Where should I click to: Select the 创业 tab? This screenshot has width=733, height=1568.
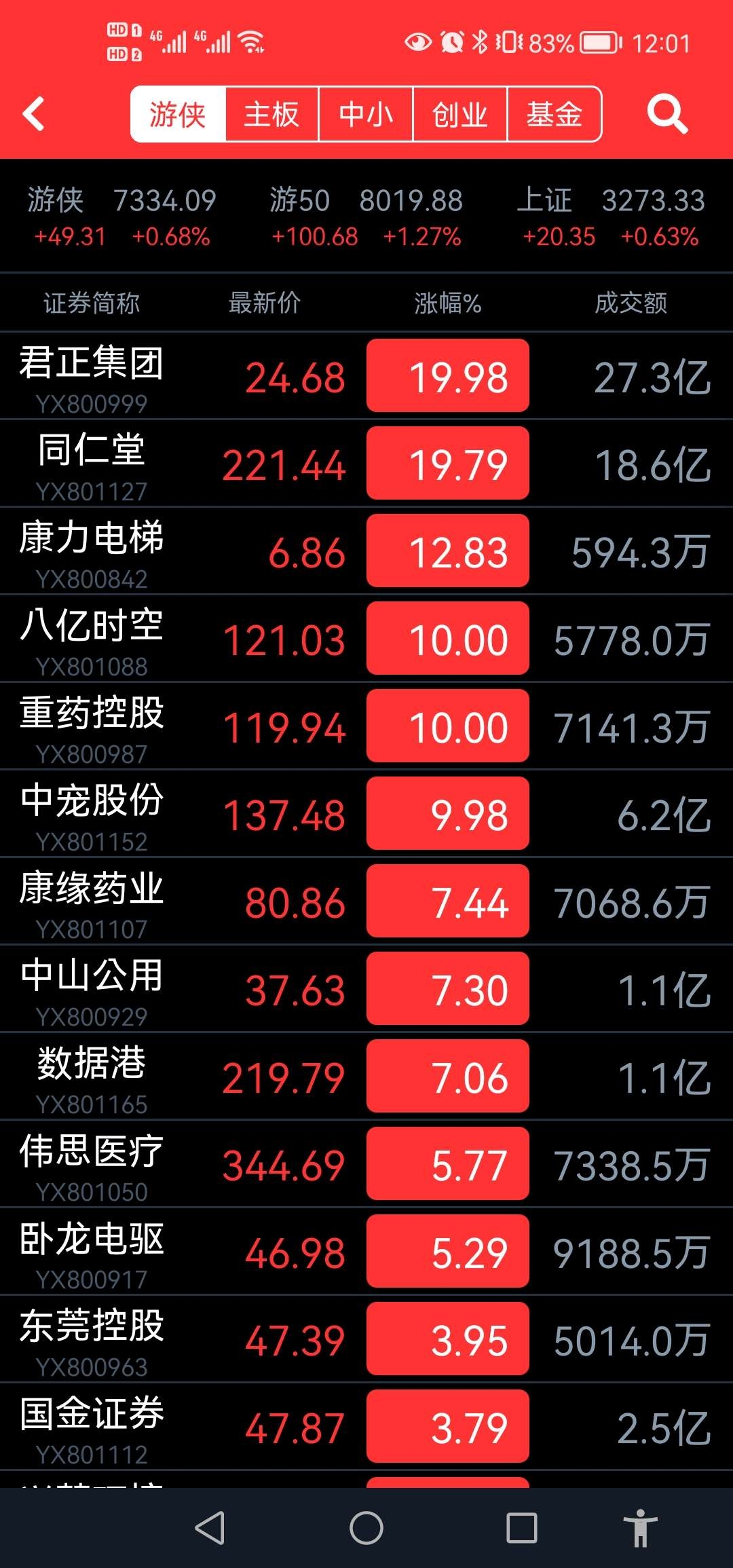460,114
